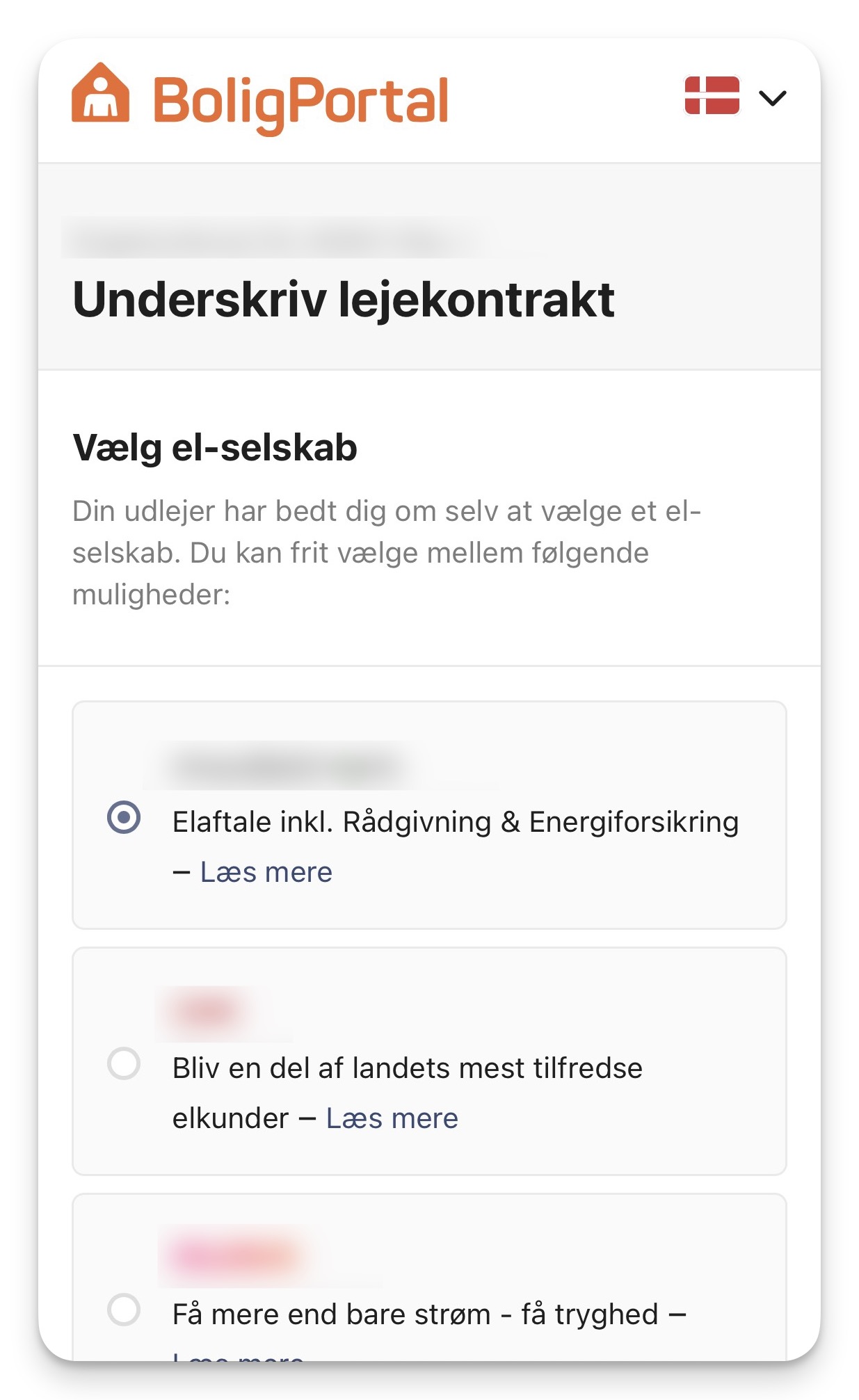This screenshot has width=859, height=1400.
Task: Open the language selector with Danish flag
Action: 735,97
